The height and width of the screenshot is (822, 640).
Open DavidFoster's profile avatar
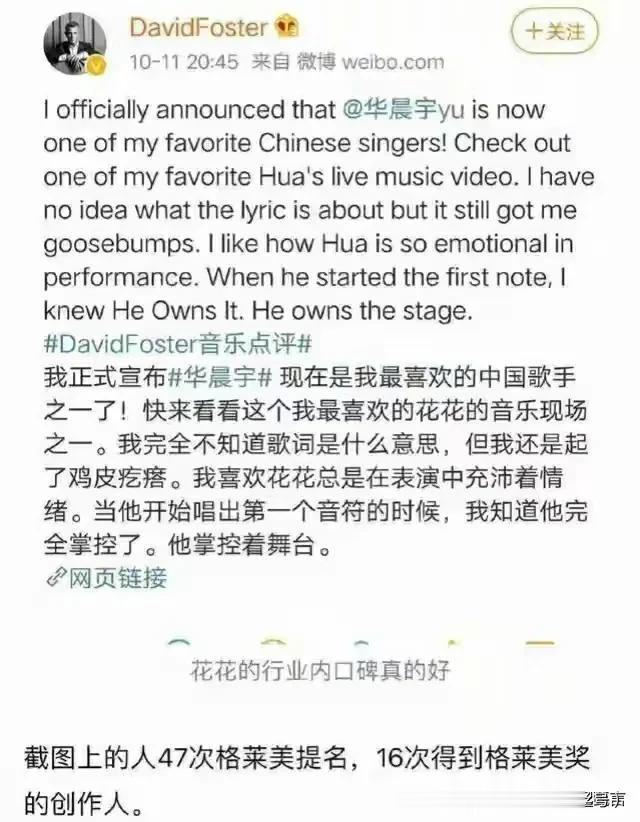click(75, 44)
